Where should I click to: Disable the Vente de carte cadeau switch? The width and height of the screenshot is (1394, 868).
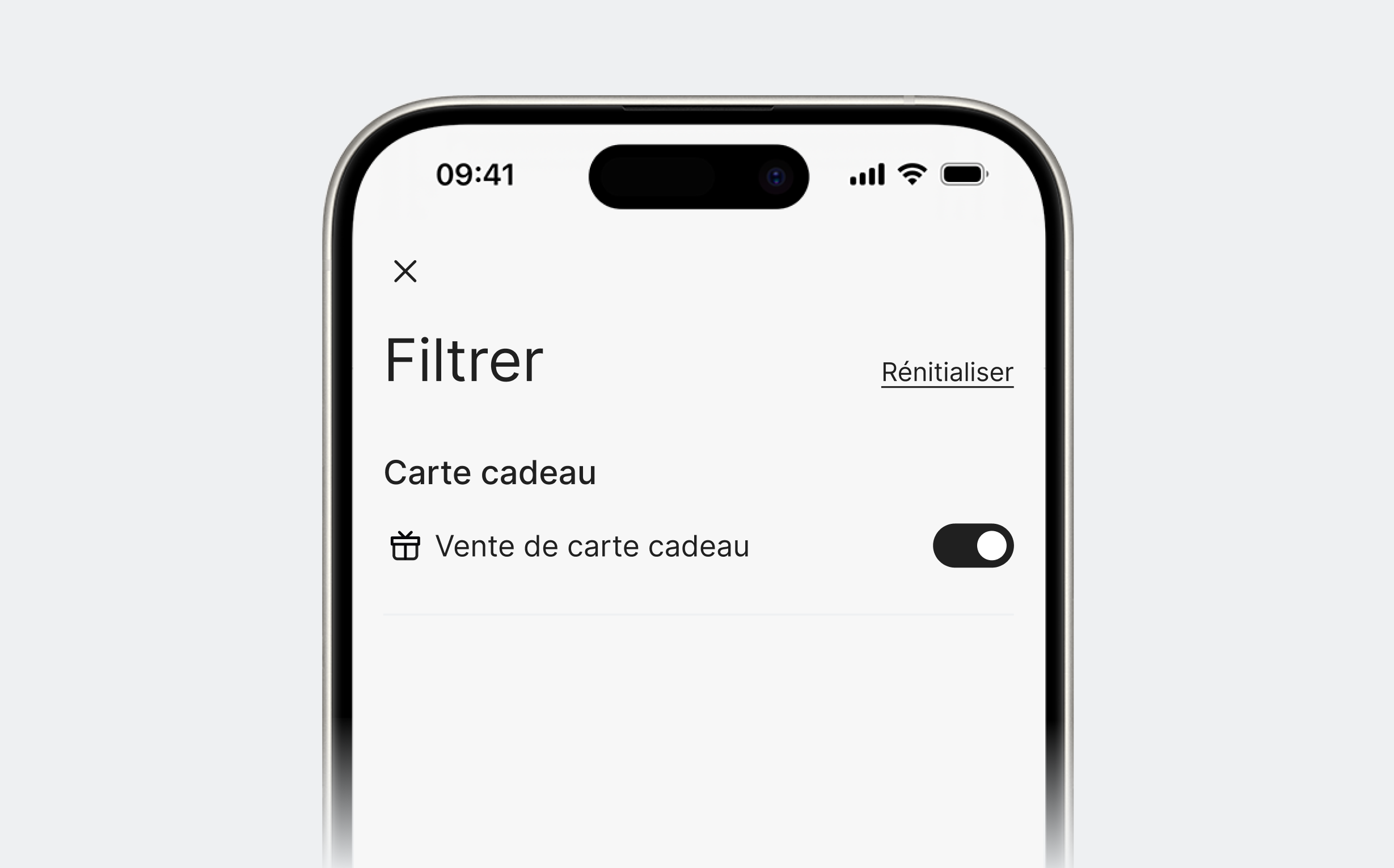pyautogui.click(x=973, y=545)
